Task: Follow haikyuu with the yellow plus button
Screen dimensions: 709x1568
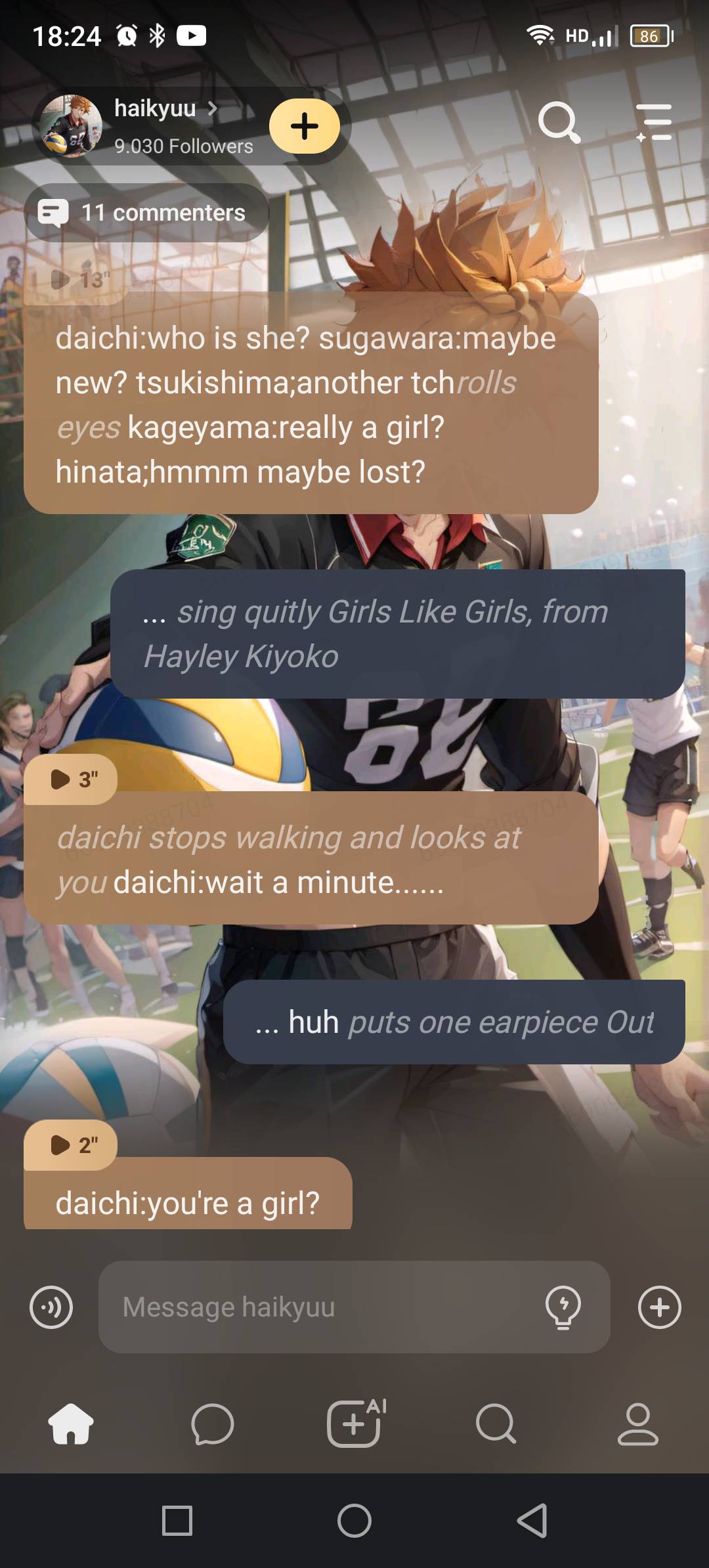Action: click(x=304, y=126)
